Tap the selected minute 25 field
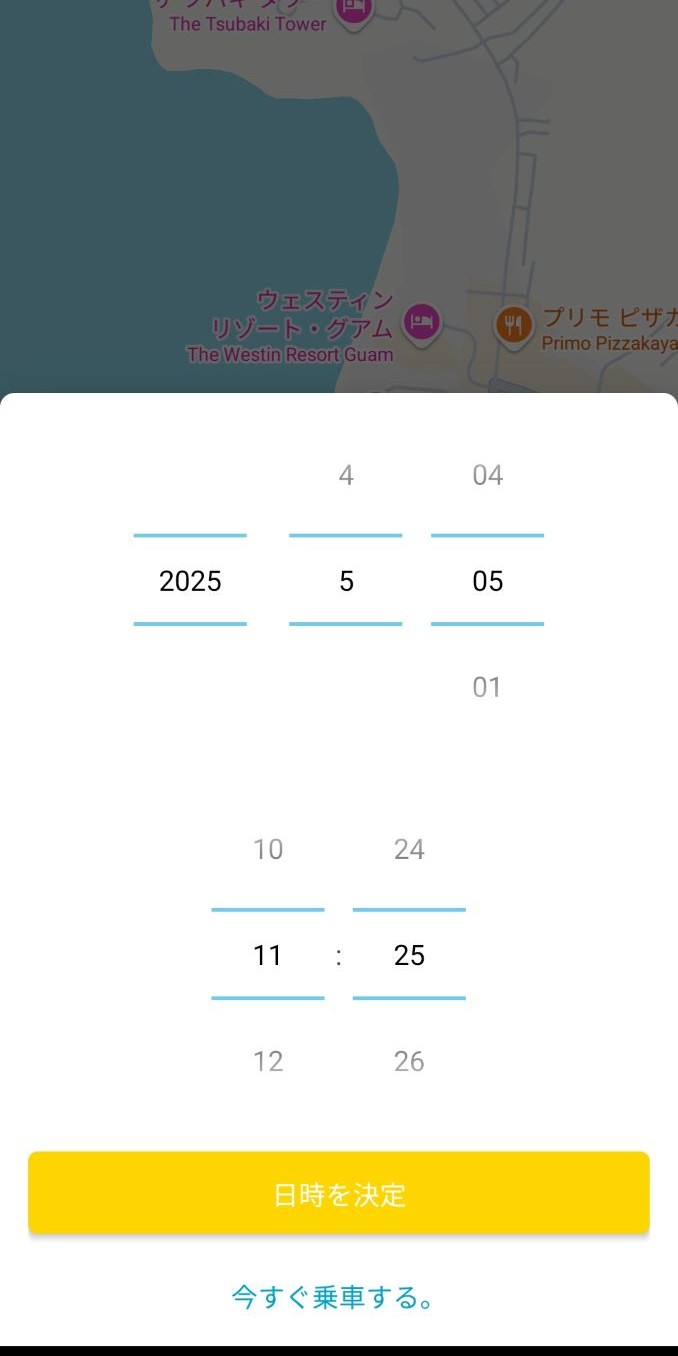The width and height of the screenshot is (678, 1356). (x=409, y=955)
